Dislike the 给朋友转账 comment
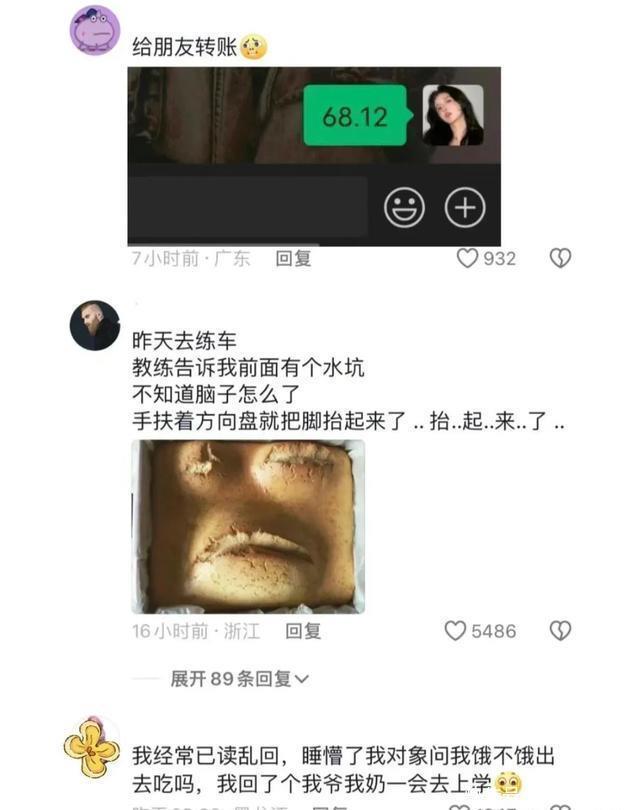This screenshot has height=810, width=640. tap(560, 258)
